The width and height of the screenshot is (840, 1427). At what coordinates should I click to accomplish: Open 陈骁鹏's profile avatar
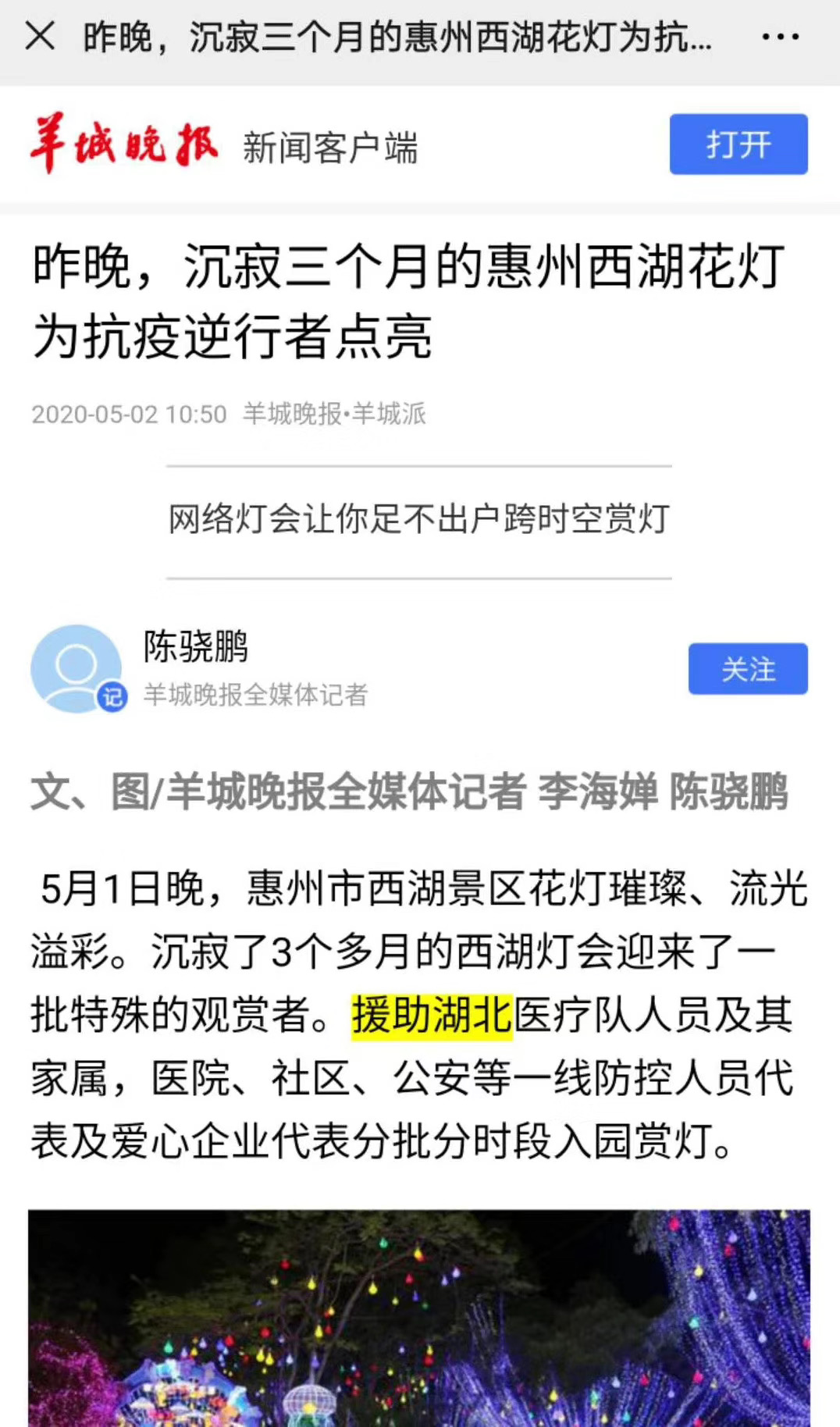coord(77,668)
